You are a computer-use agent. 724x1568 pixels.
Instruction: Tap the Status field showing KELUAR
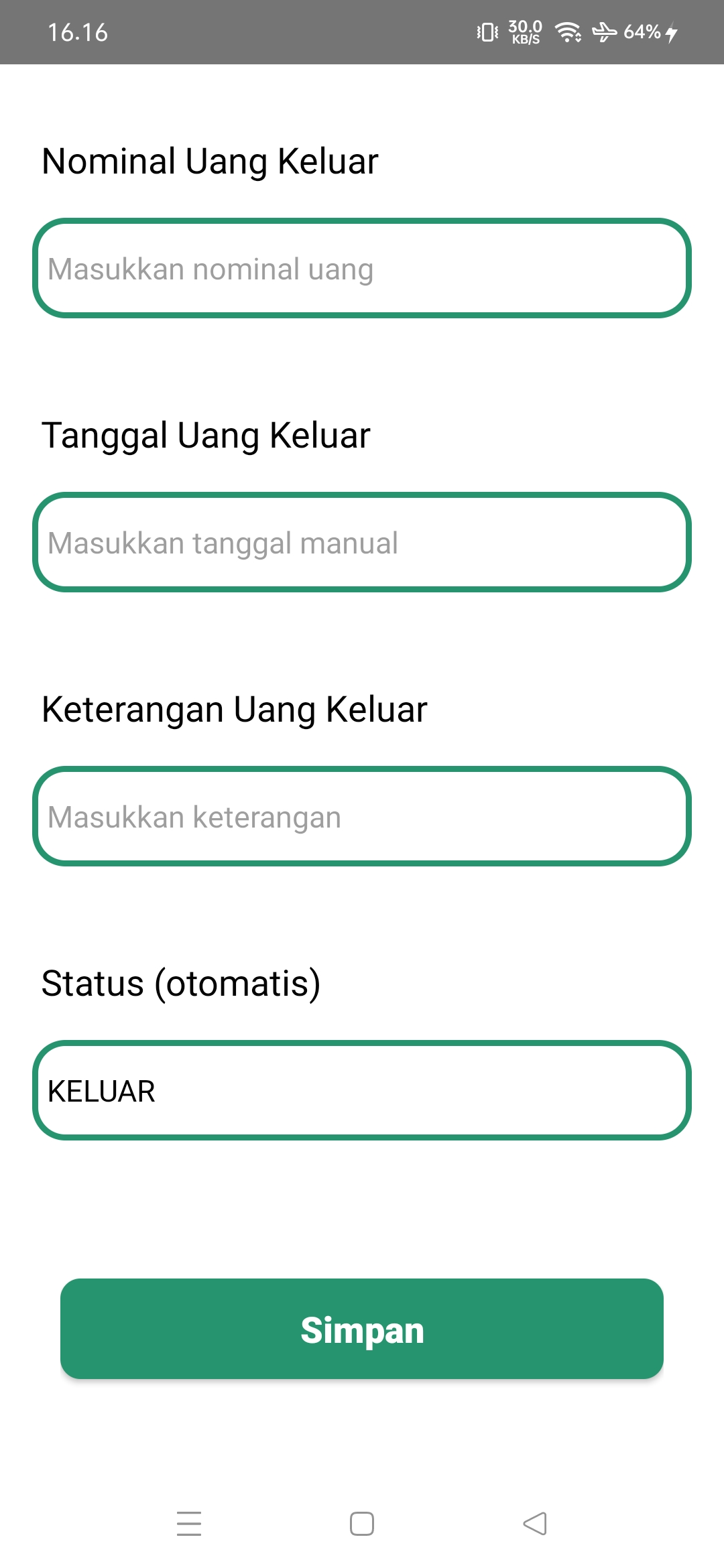362,1090
